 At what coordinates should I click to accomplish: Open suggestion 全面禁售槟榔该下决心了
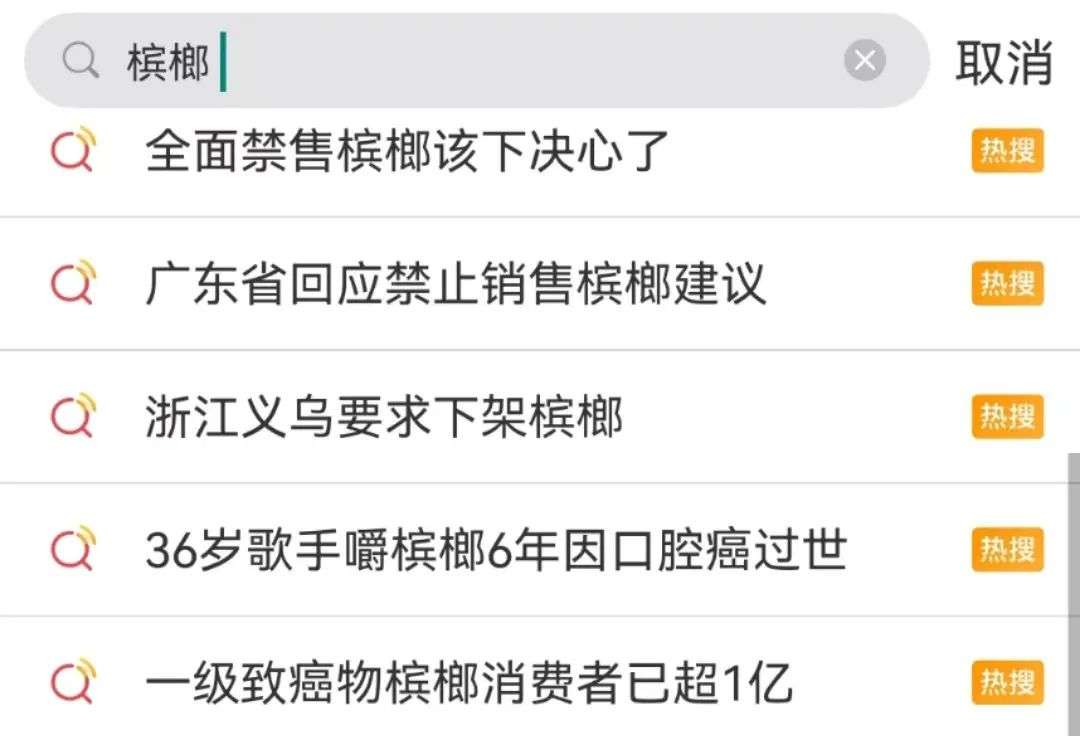(x=406, y=153)
